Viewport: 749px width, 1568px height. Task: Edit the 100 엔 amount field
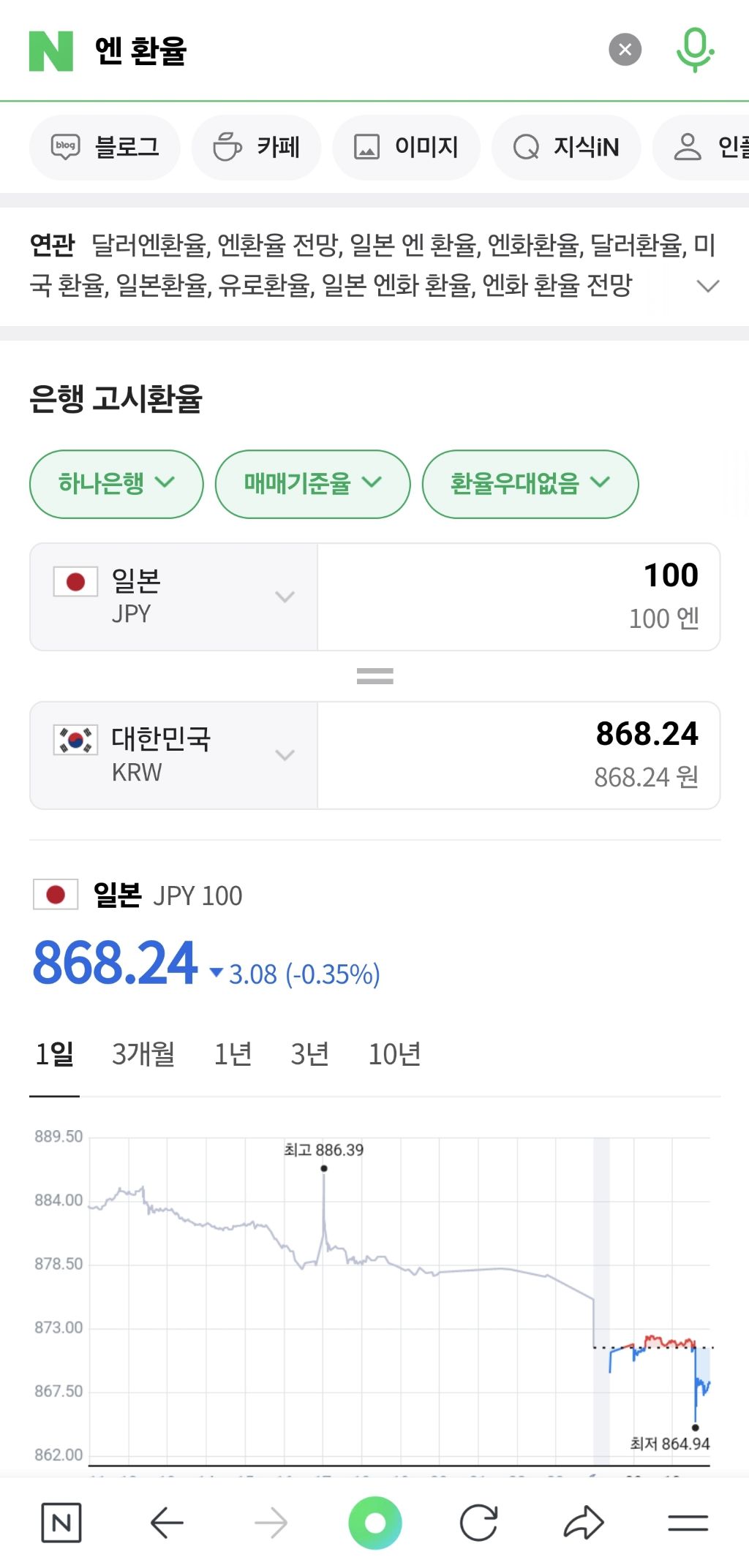coord(519,596)
